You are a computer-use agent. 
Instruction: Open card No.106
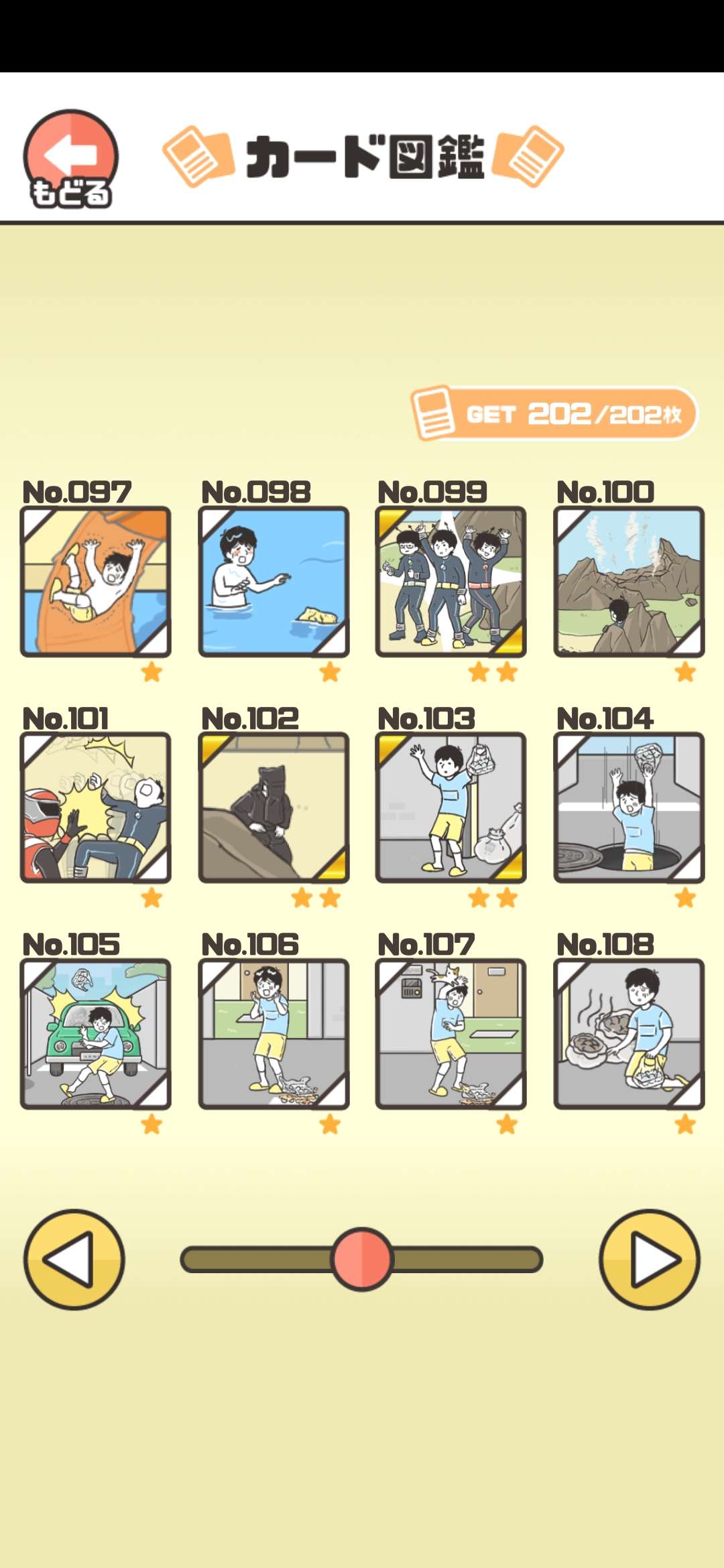pos(274,1034)
